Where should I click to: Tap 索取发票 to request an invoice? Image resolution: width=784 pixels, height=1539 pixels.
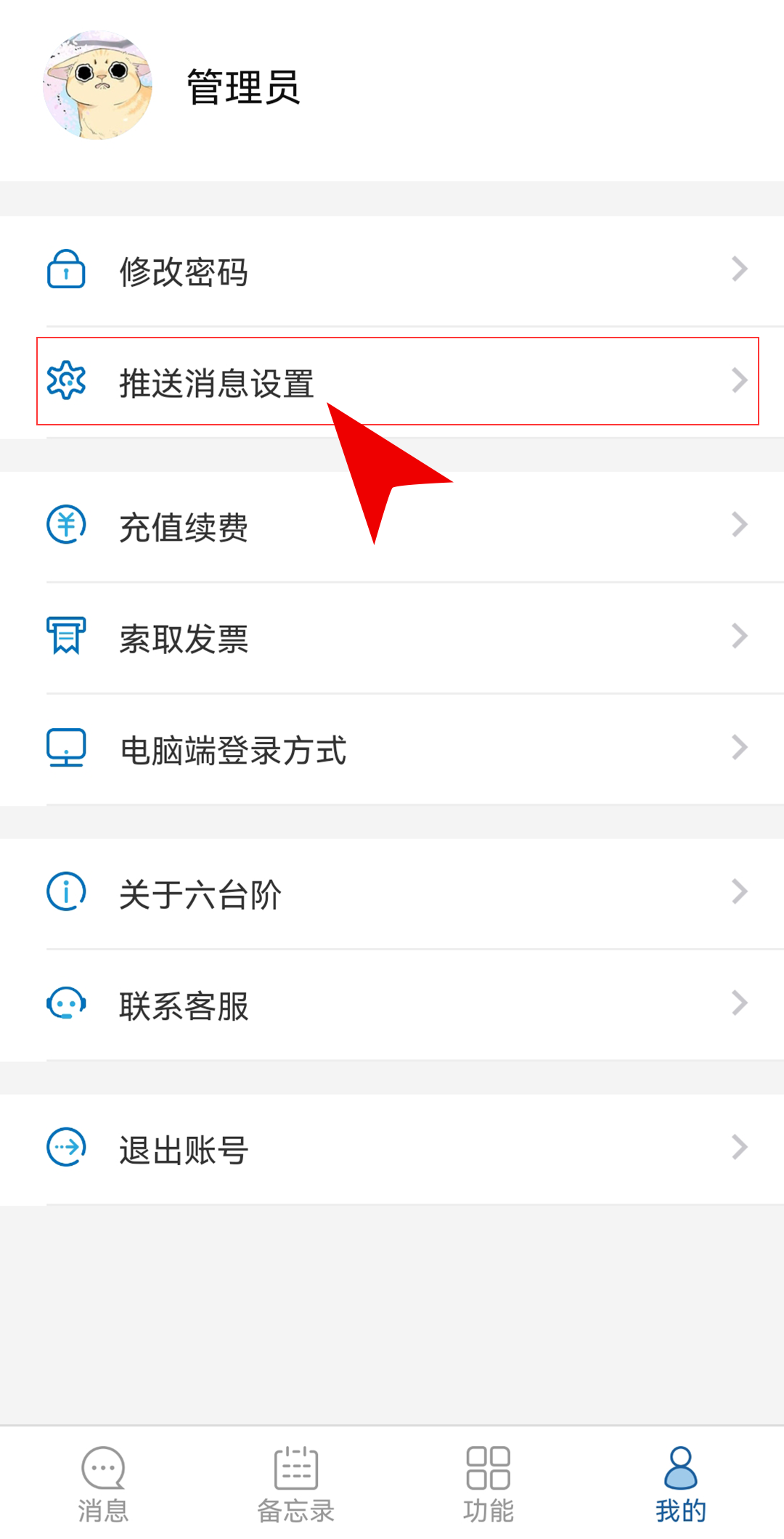[392, 637]
